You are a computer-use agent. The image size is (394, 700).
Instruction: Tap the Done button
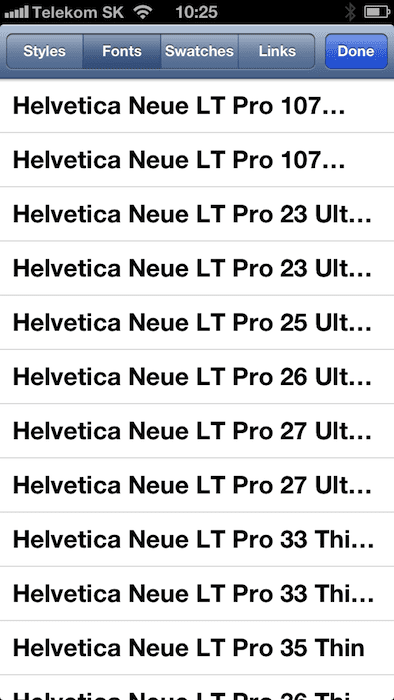tap(356, 51)
